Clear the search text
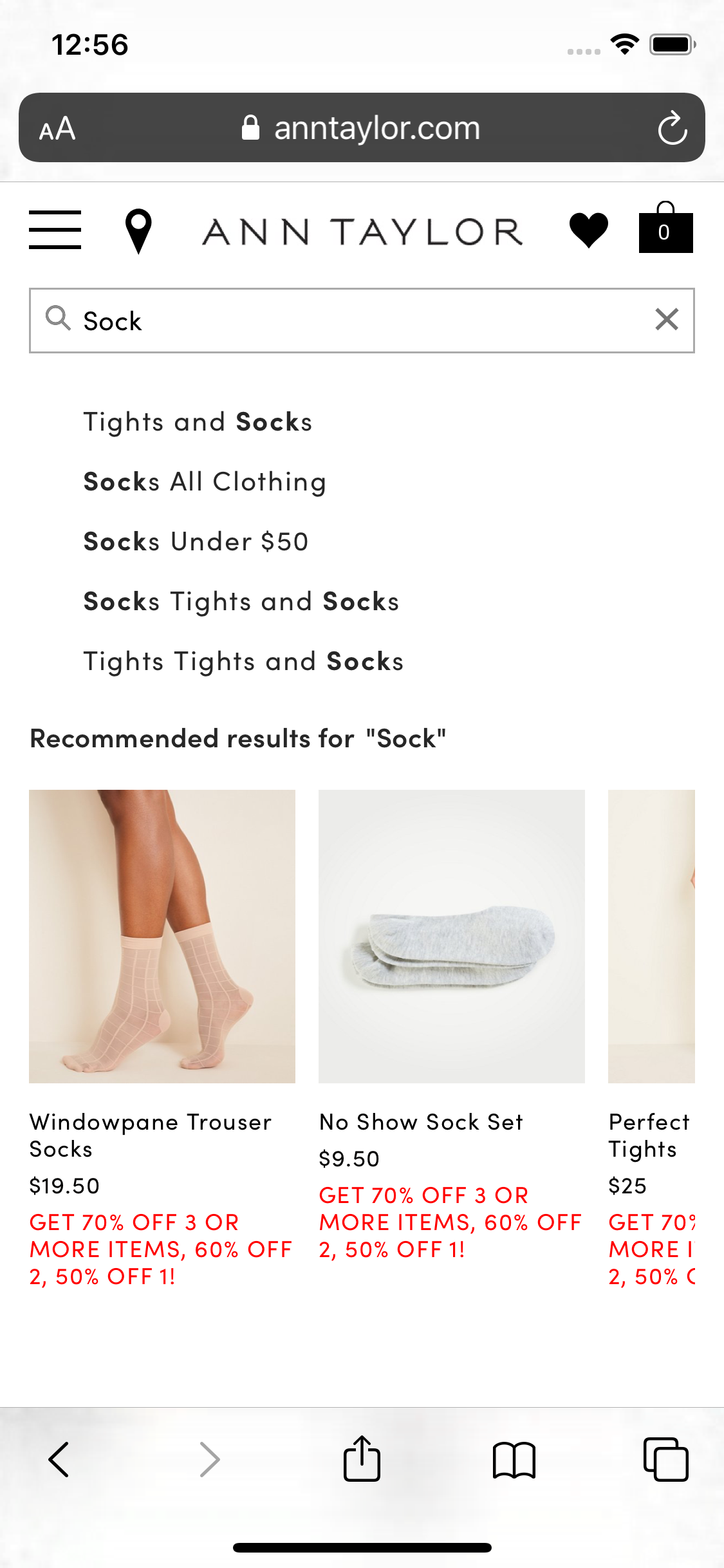 [667, 320]
